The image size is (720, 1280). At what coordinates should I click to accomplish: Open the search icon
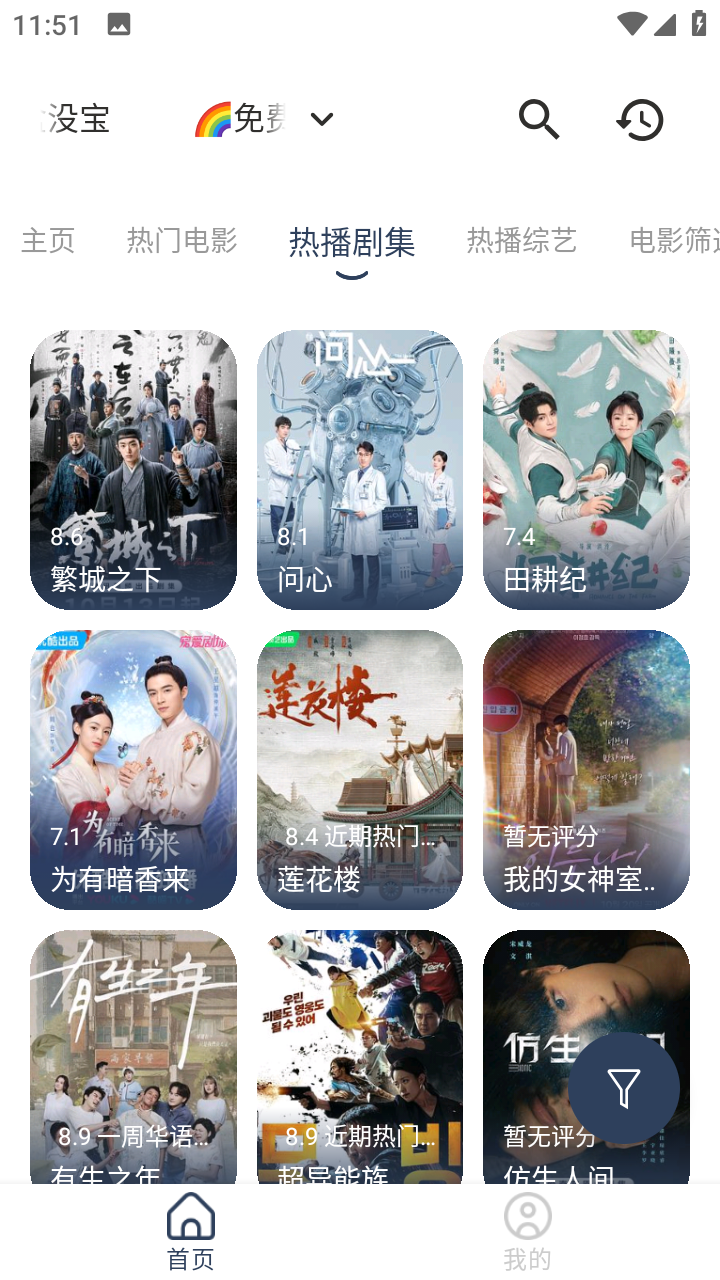pos(539,120)
